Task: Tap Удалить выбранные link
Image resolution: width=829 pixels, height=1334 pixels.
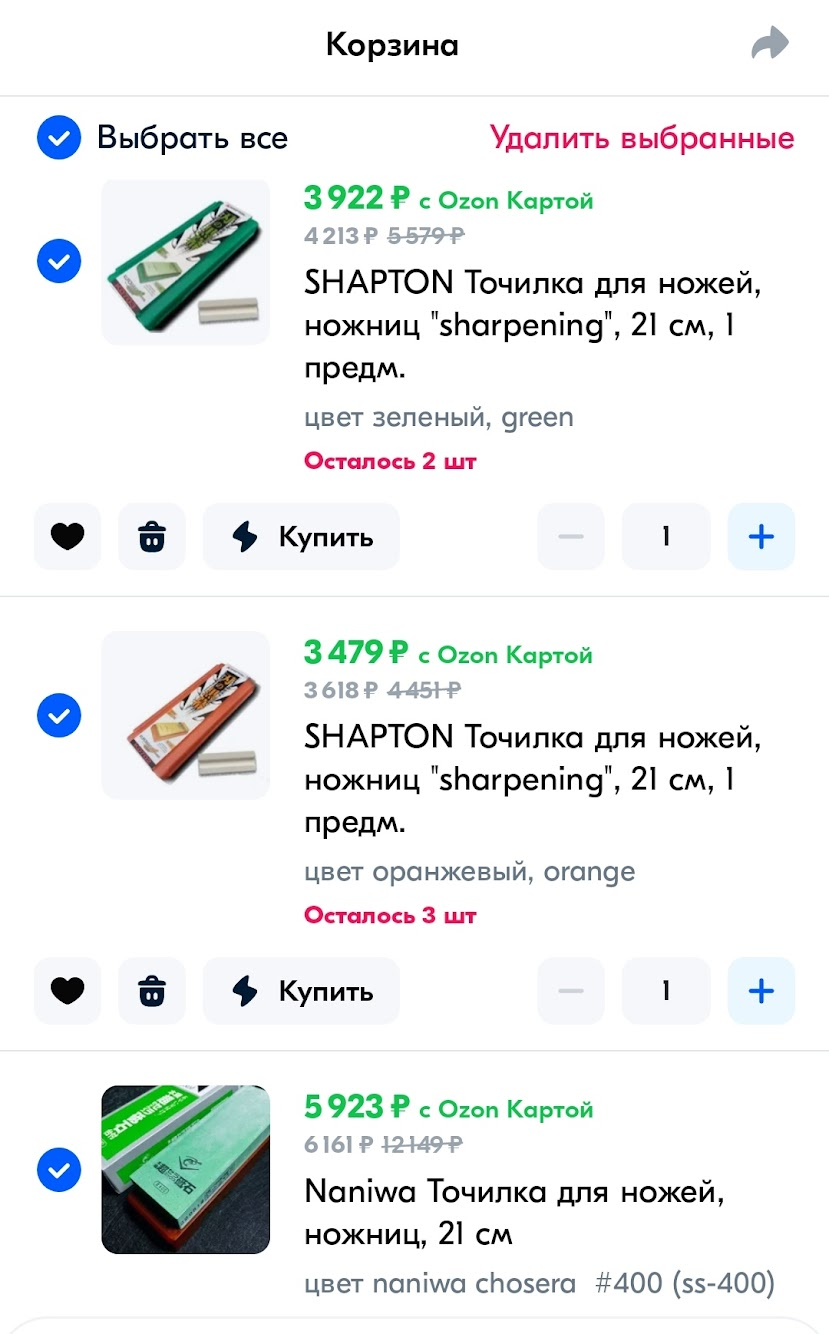Action: [x=642, y=138]
